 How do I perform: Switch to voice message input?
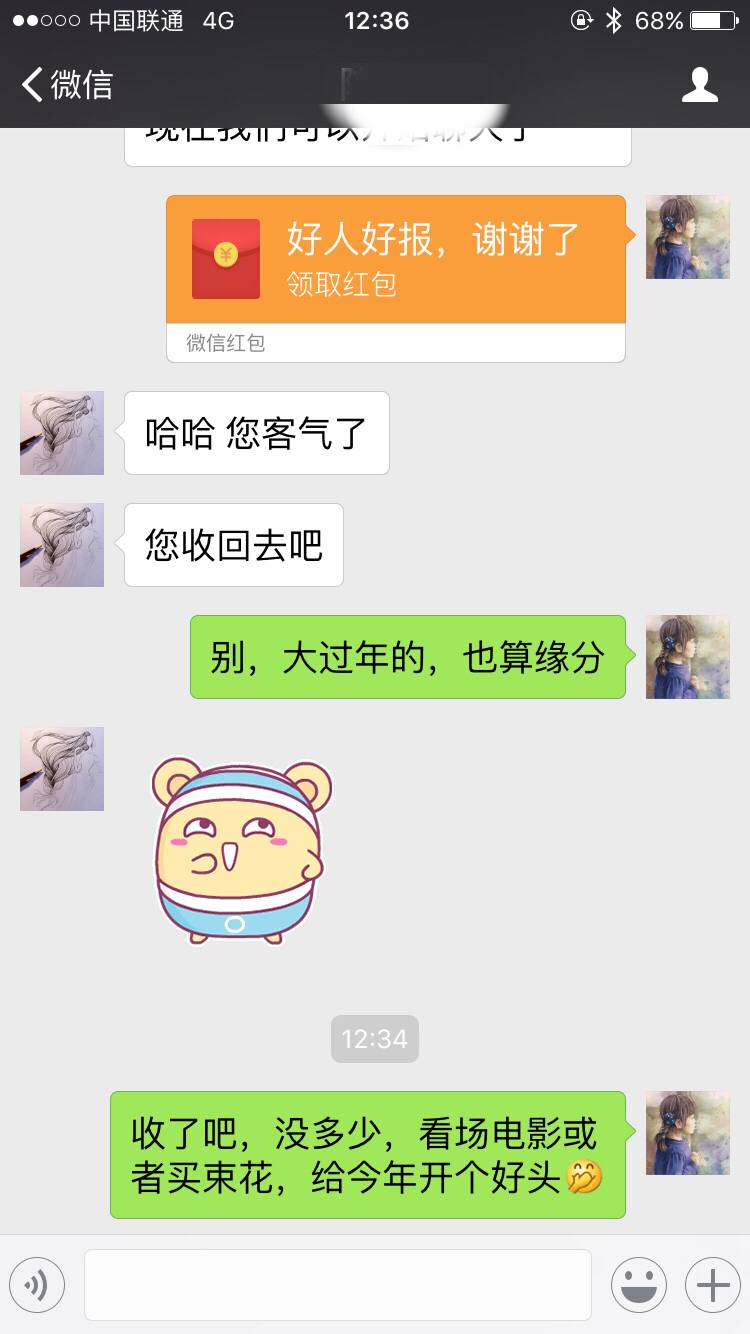pyautogui.click(x=37, y=1284)
